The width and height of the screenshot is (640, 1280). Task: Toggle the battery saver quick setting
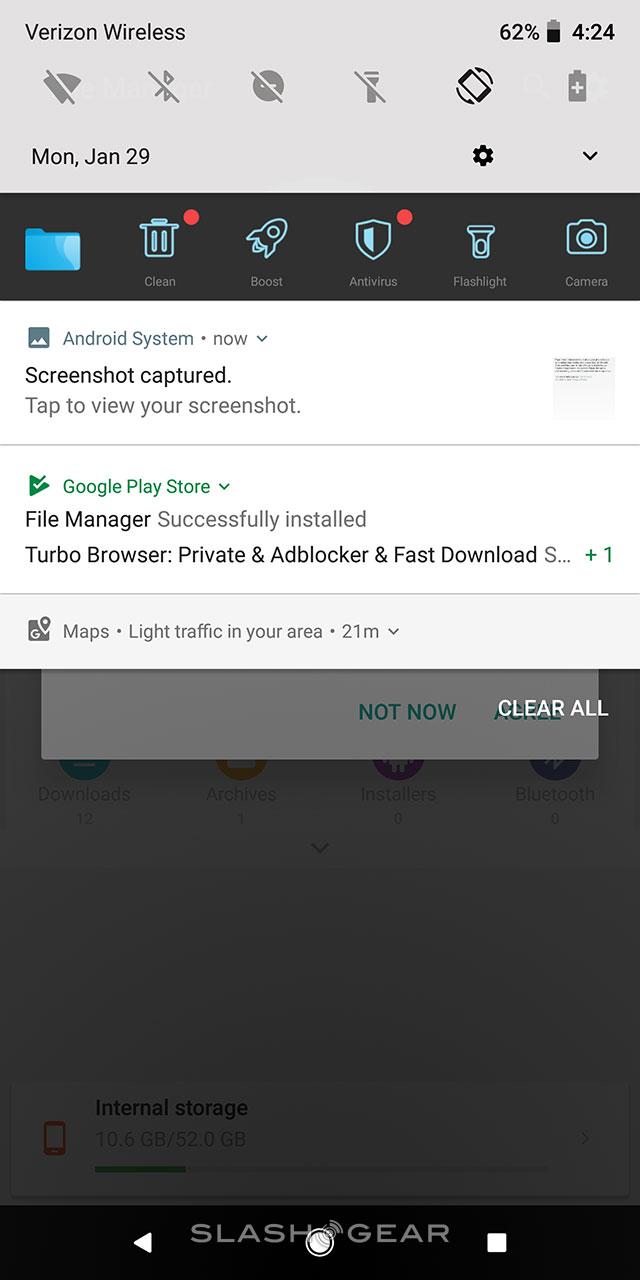577,87
